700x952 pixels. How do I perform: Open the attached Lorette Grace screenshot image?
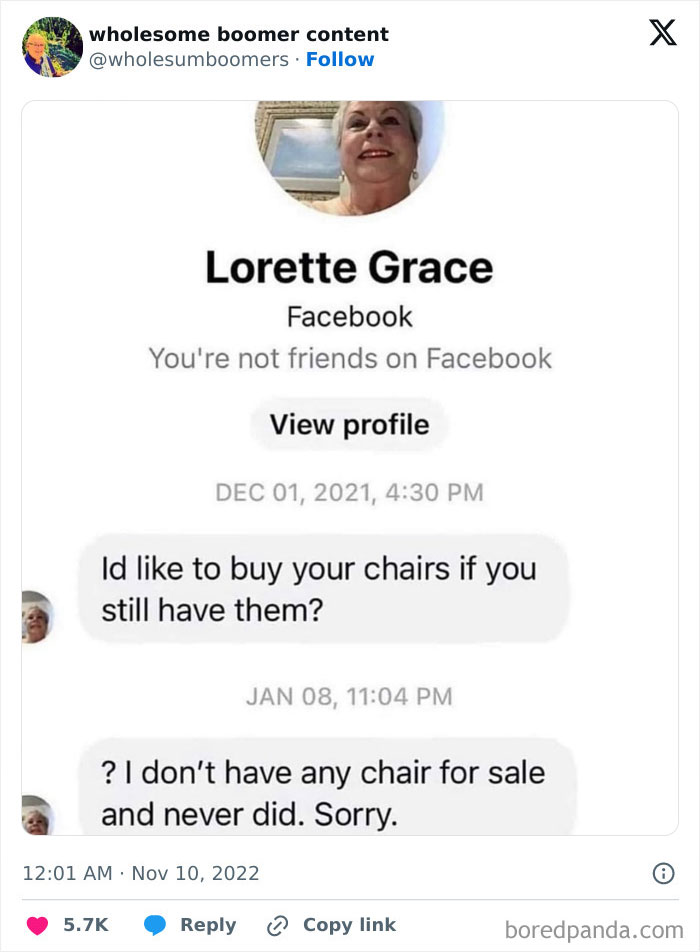(x=350, y=467)
